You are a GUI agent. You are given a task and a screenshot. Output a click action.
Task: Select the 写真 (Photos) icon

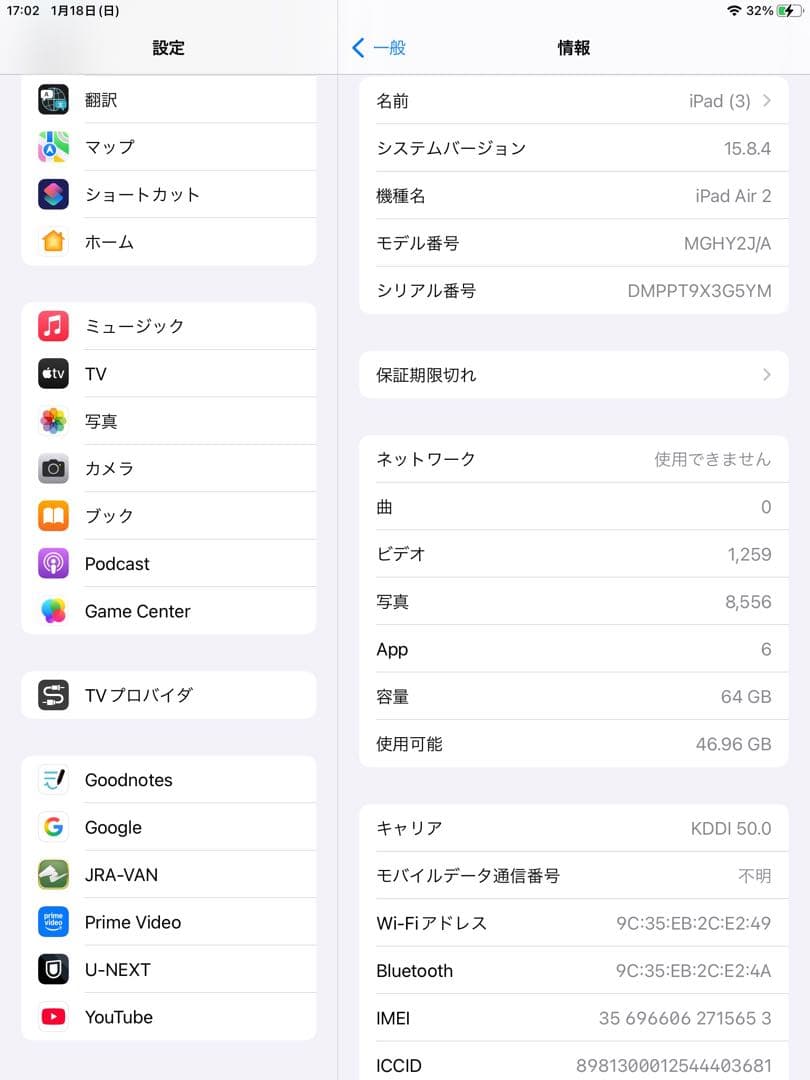(x=53, y=421)
